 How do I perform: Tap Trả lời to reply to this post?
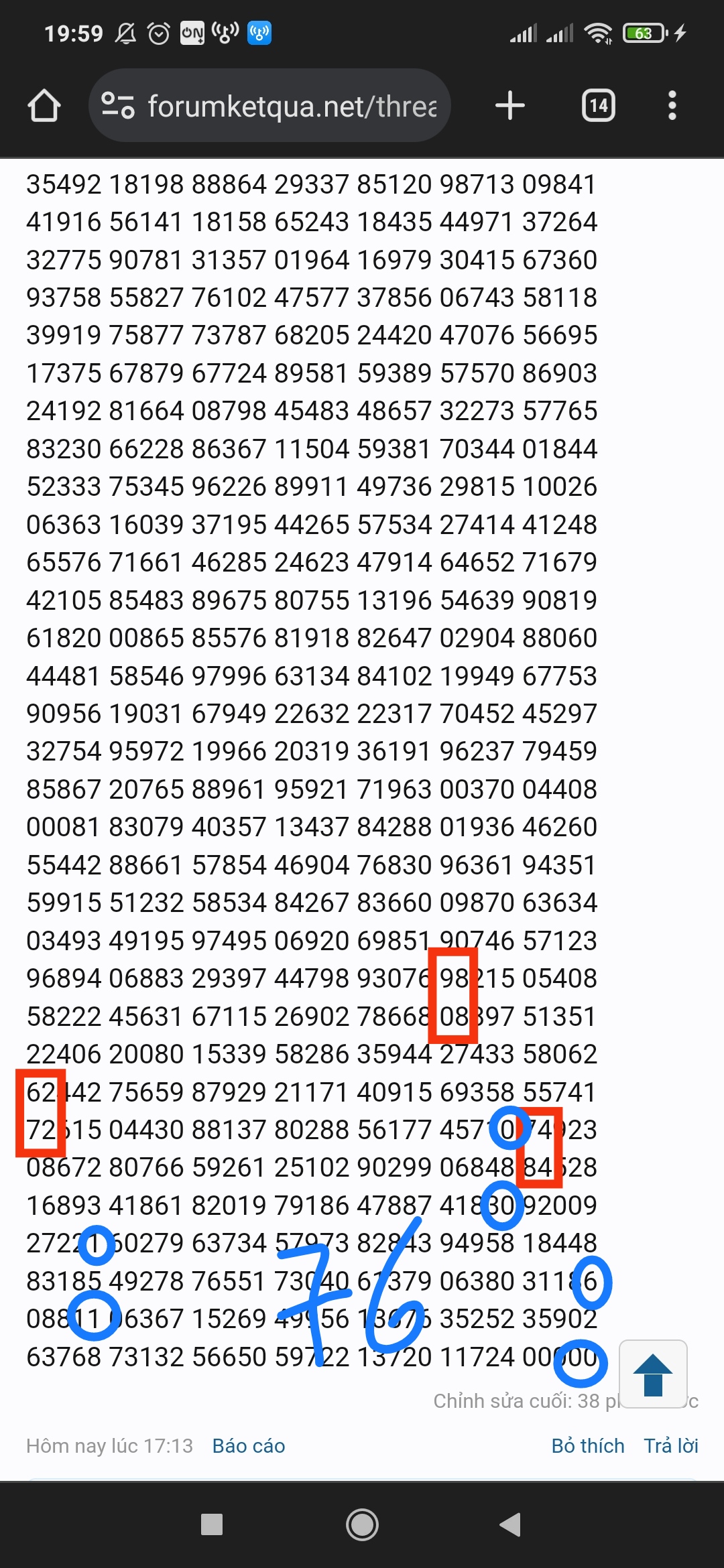pos(671,1446)
